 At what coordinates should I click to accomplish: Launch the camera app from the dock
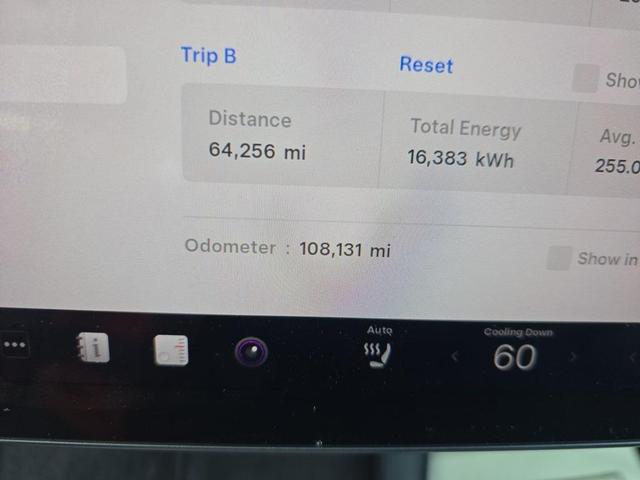pos(251,351)
